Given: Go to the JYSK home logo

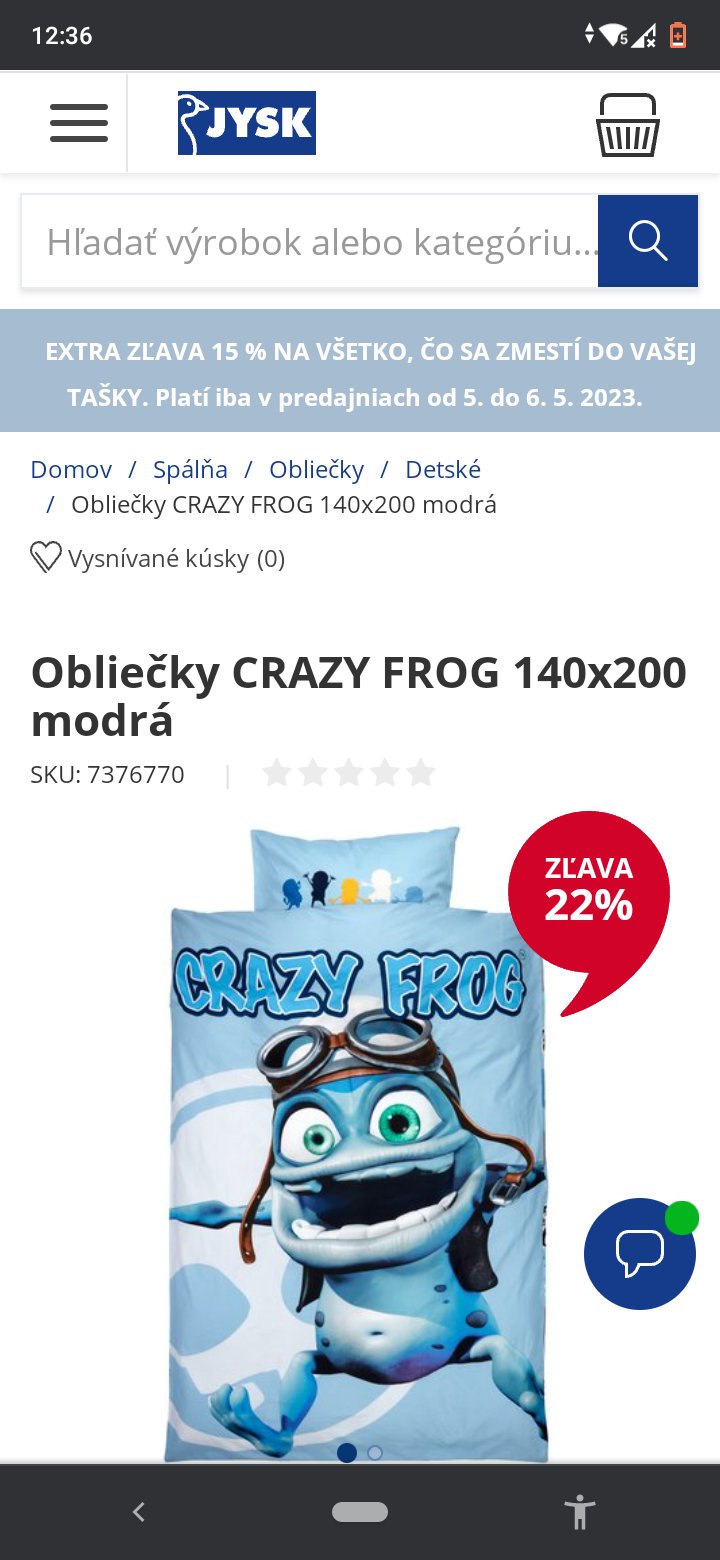Looking at the screenshot, I should [x=247, y=123].
